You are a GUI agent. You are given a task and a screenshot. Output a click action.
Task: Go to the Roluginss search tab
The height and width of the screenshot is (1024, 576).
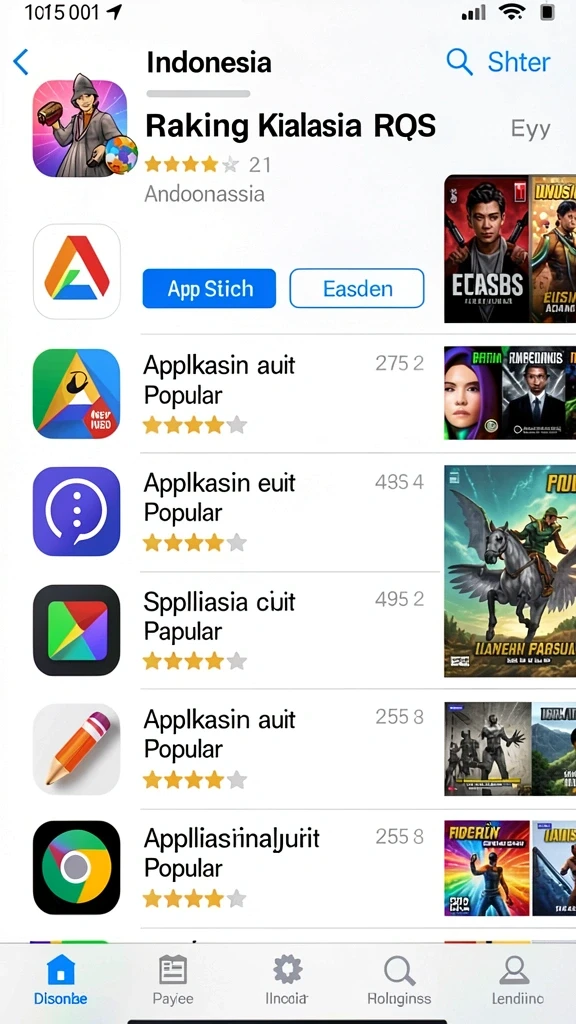pos(399,979)
